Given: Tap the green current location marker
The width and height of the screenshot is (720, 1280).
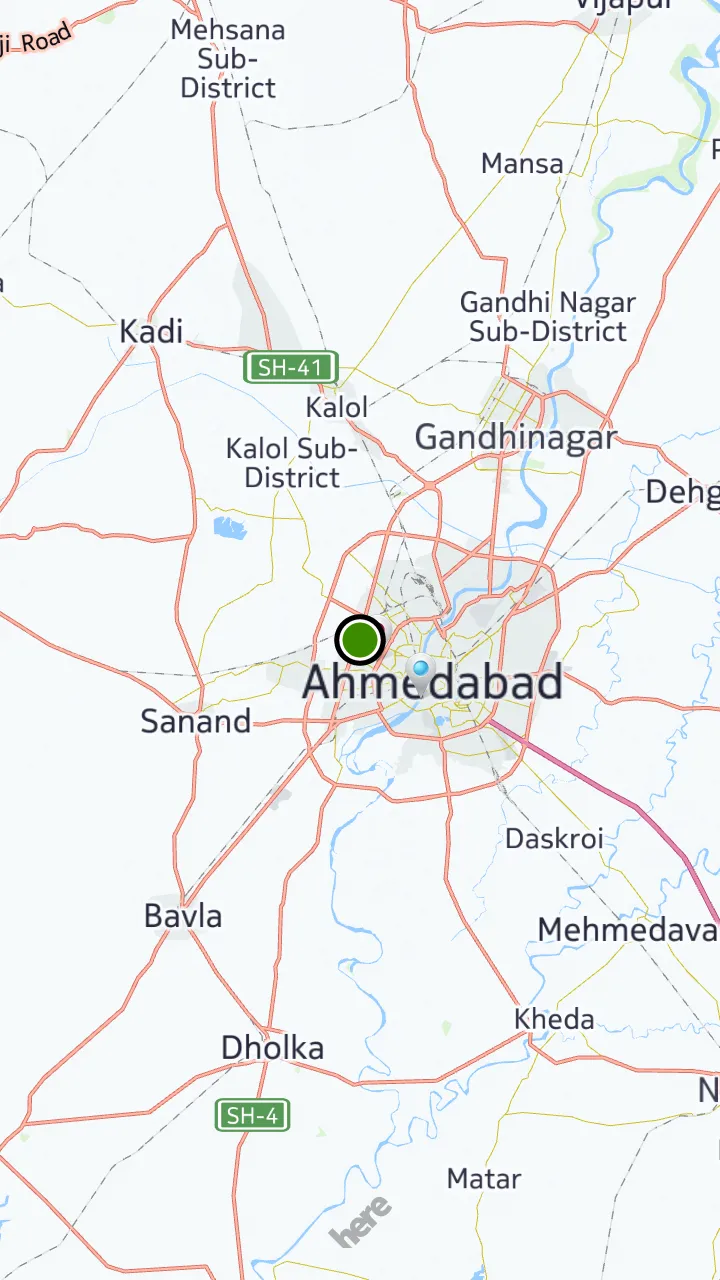Looking at the screenshot, I should (360, 640).
